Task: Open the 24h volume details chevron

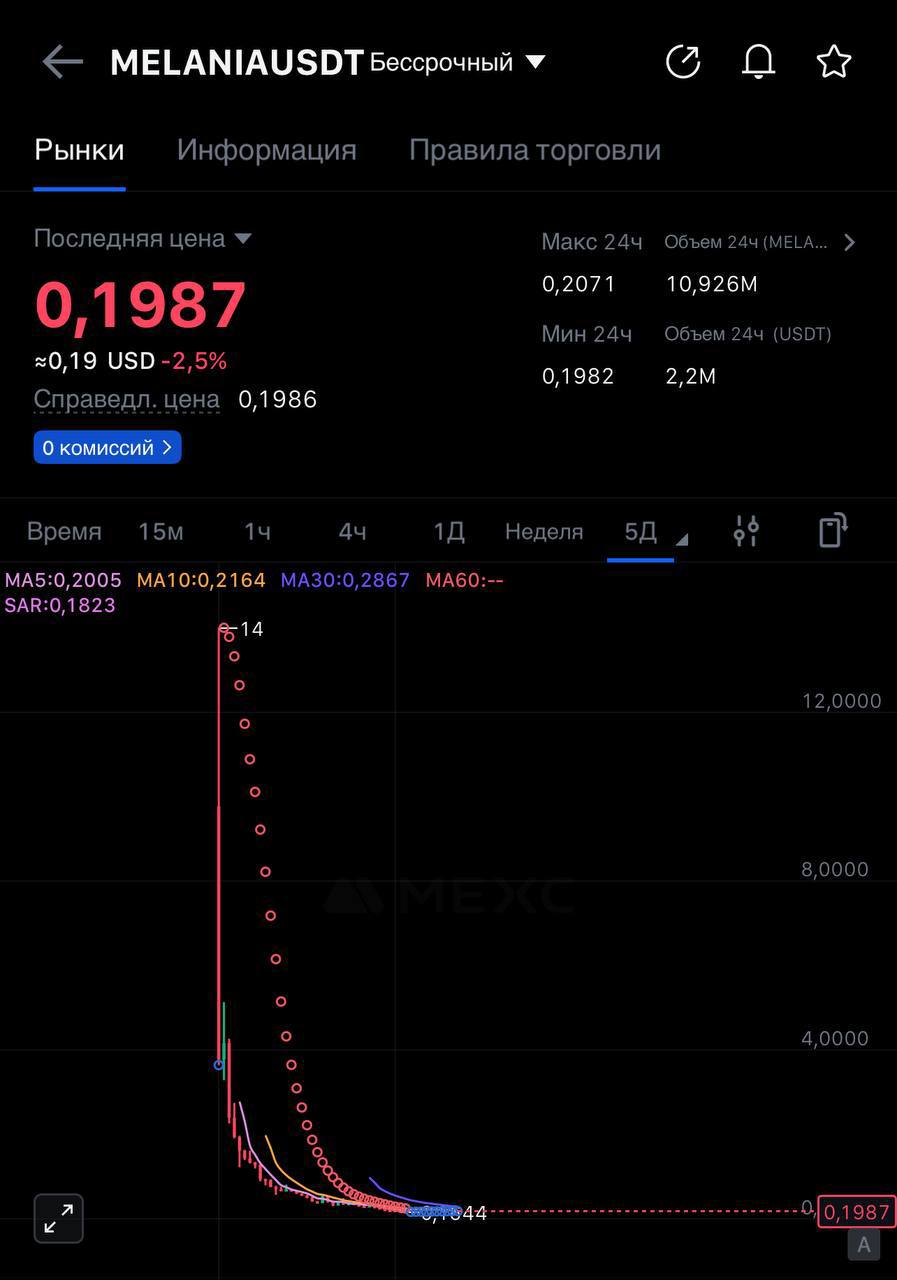Action: [849, 242]
